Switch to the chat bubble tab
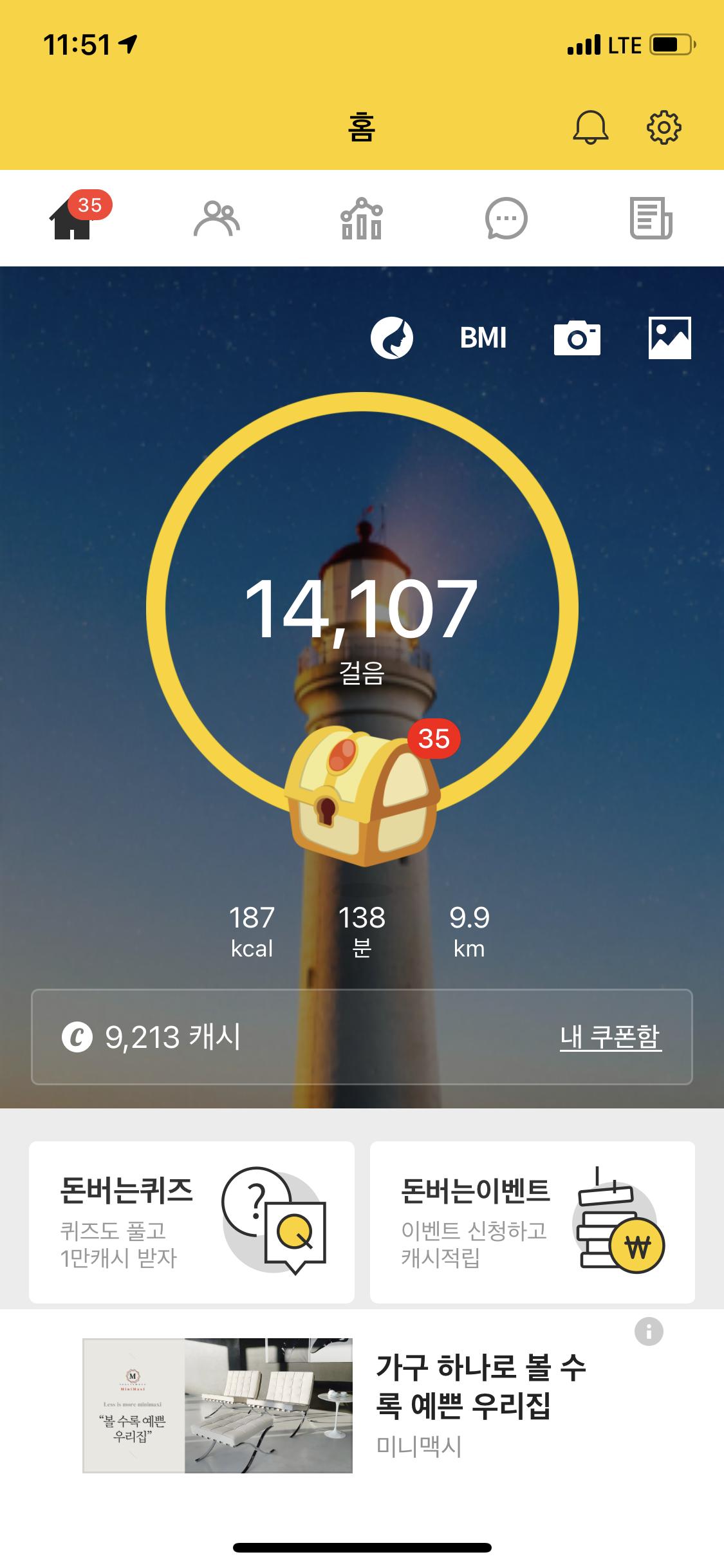The width and height of the screenshot is (724, 1568). 506,219
